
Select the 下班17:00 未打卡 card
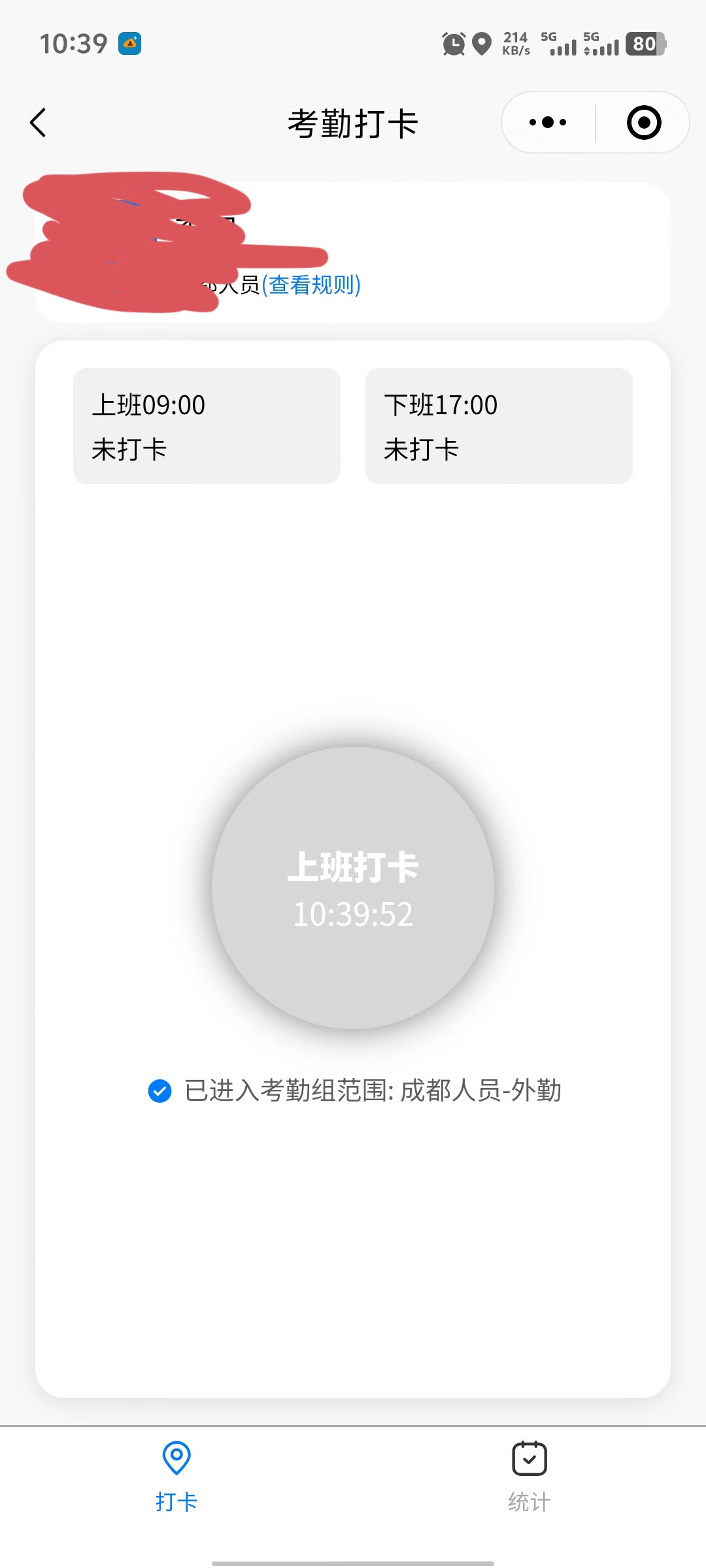click(499, 426)
